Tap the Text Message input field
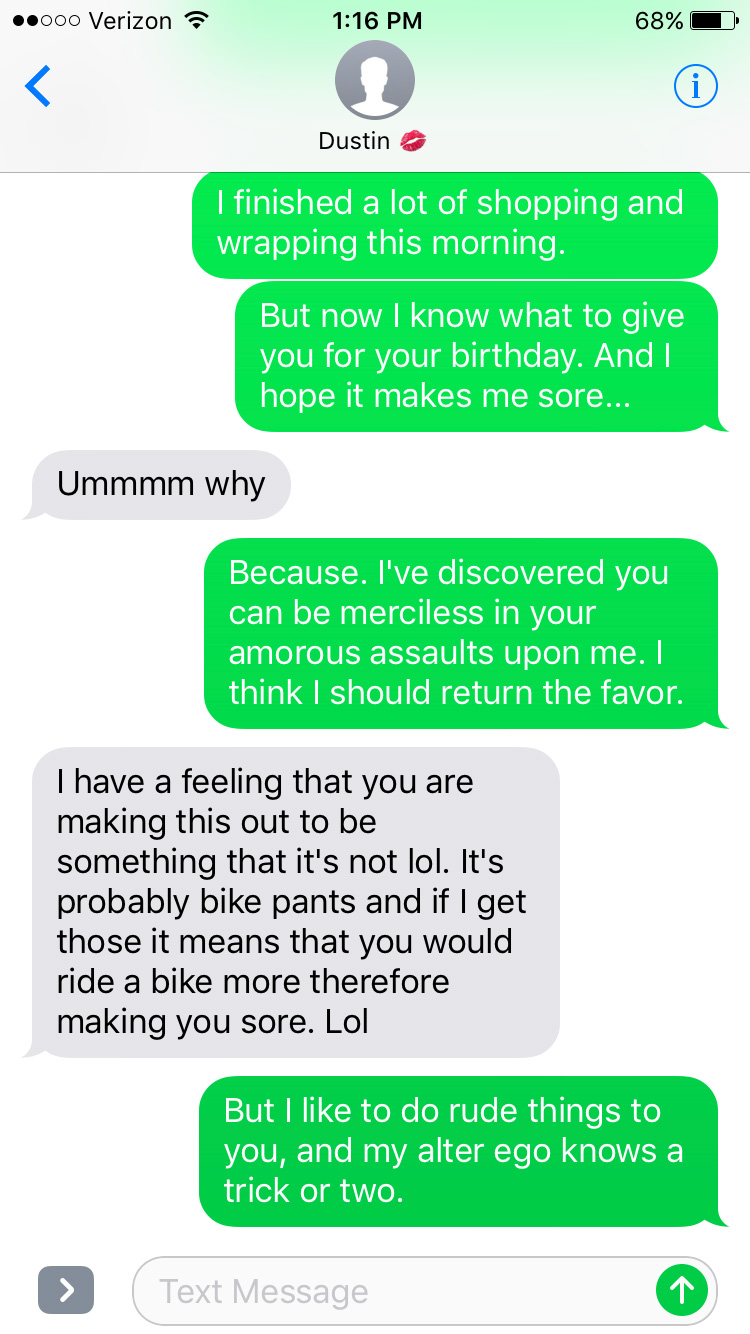 [x=395, y=1291]
